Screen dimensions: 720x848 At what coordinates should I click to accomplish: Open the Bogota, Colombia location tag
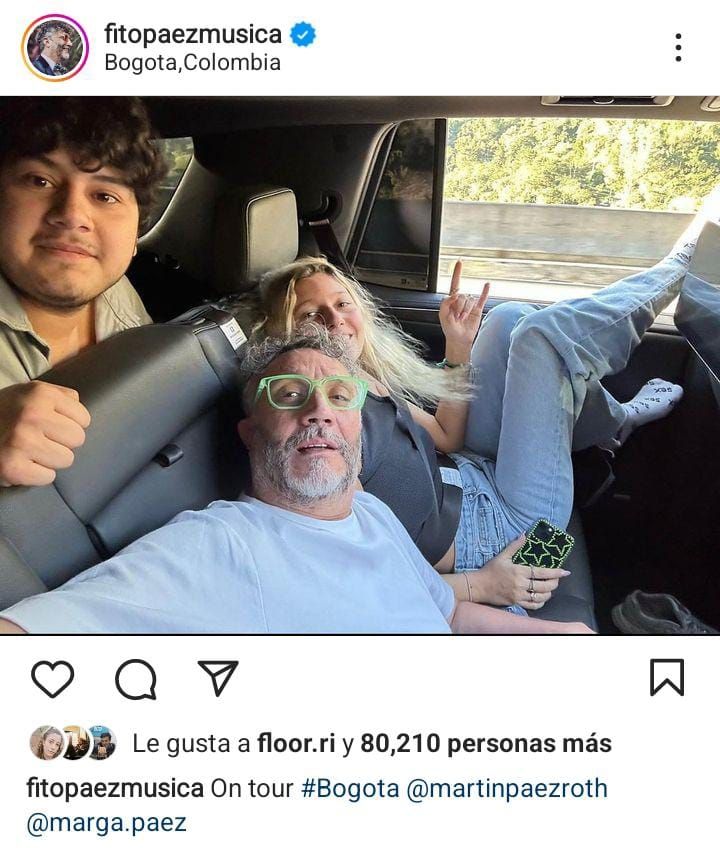(x=192, y=63)
